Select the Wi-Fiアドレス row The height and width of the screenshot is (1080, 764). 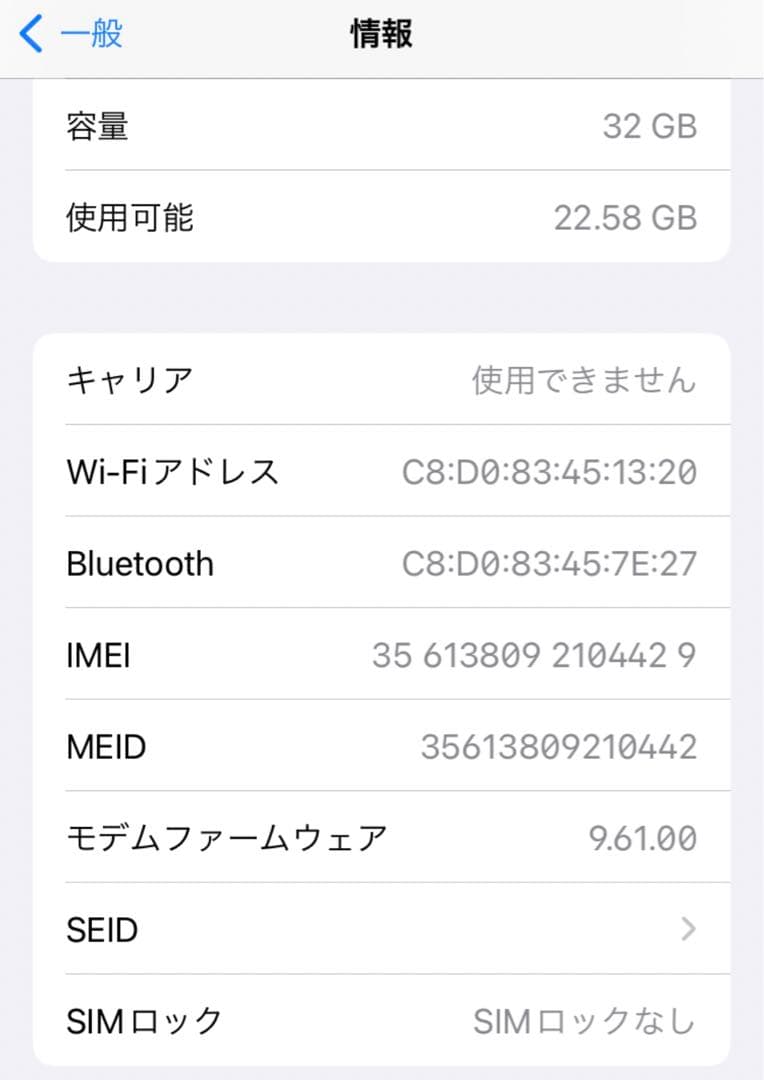(382, 471)
